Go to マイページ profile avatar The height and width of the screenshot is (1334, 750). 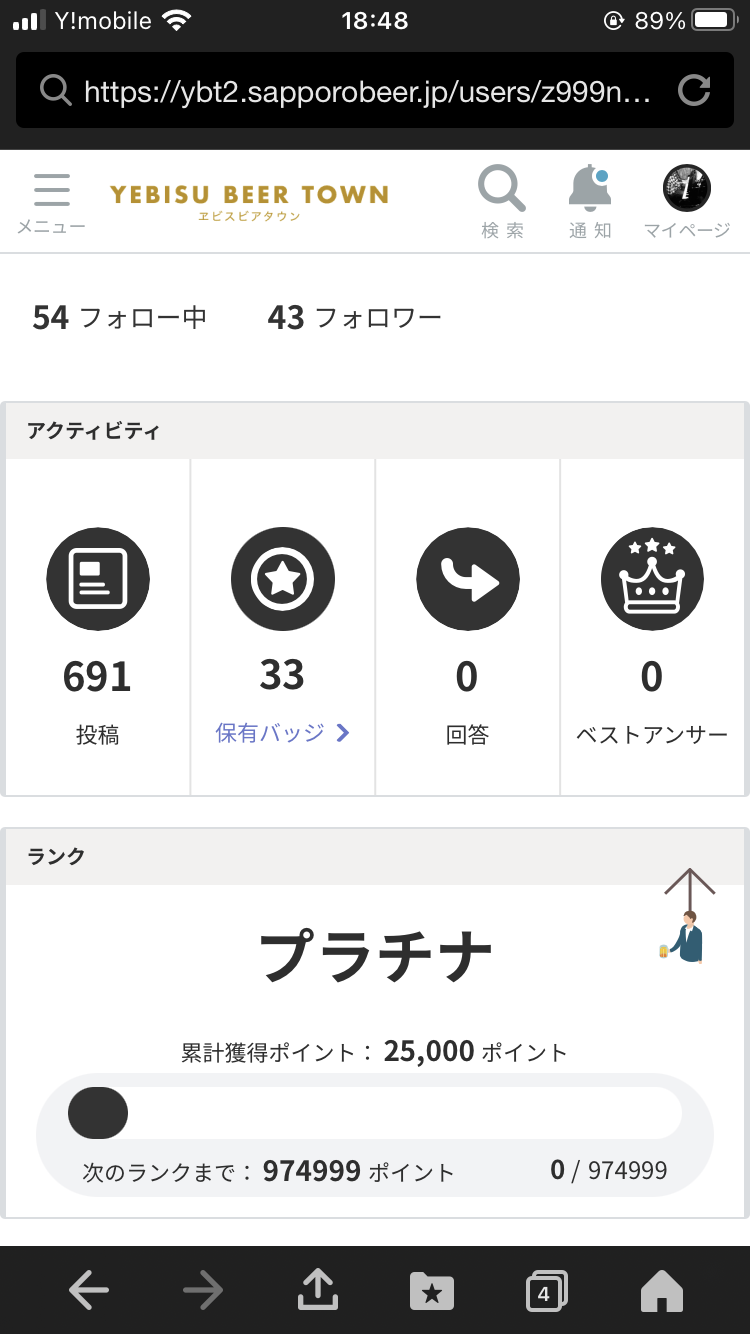click(x=687, y=202)
